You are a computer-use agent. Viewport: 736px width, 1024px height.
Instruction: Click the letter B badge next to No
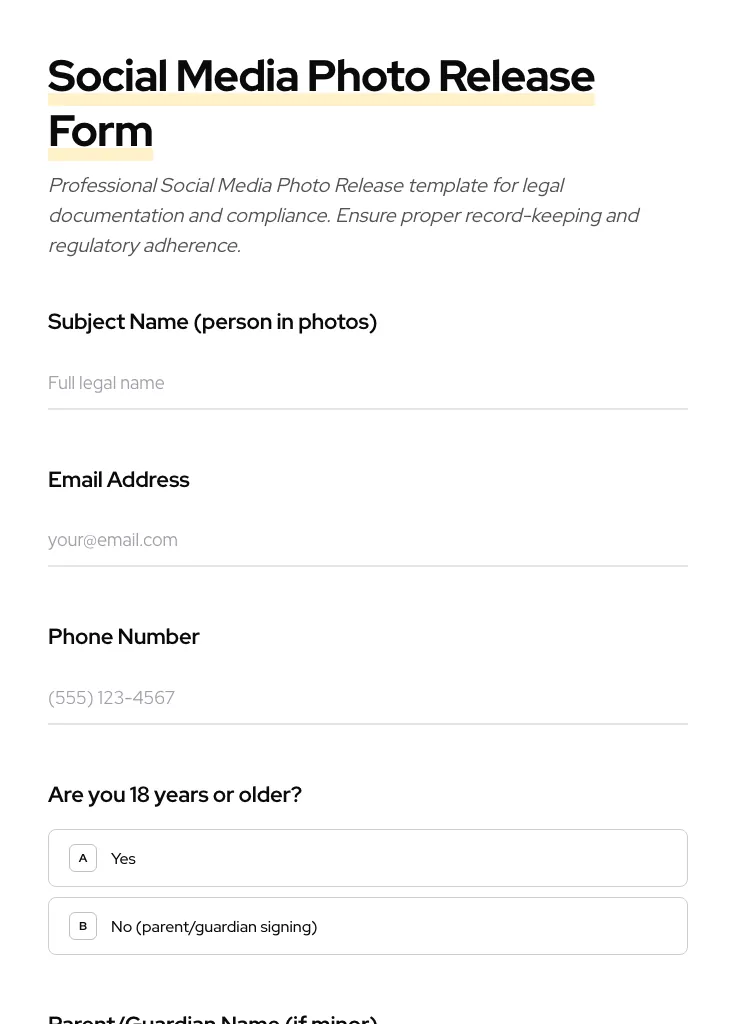(83, 925)
